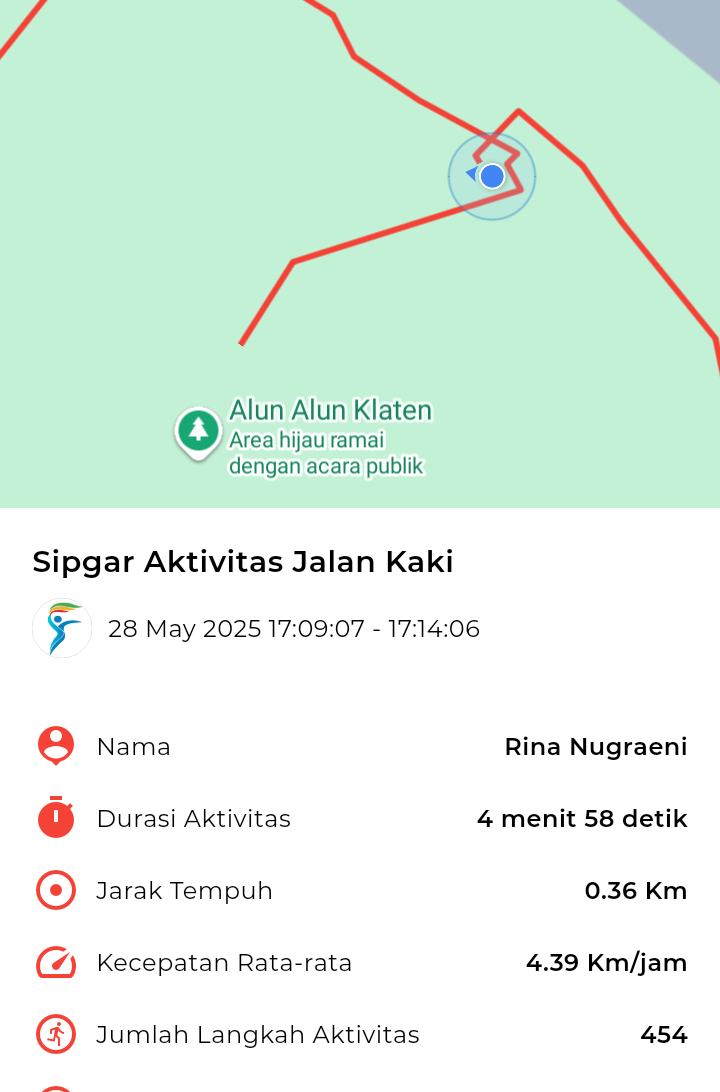Click the title Sipgar Aktivitas Jalan Kaki
The image size is (720, 1092).
pos(243,562)
